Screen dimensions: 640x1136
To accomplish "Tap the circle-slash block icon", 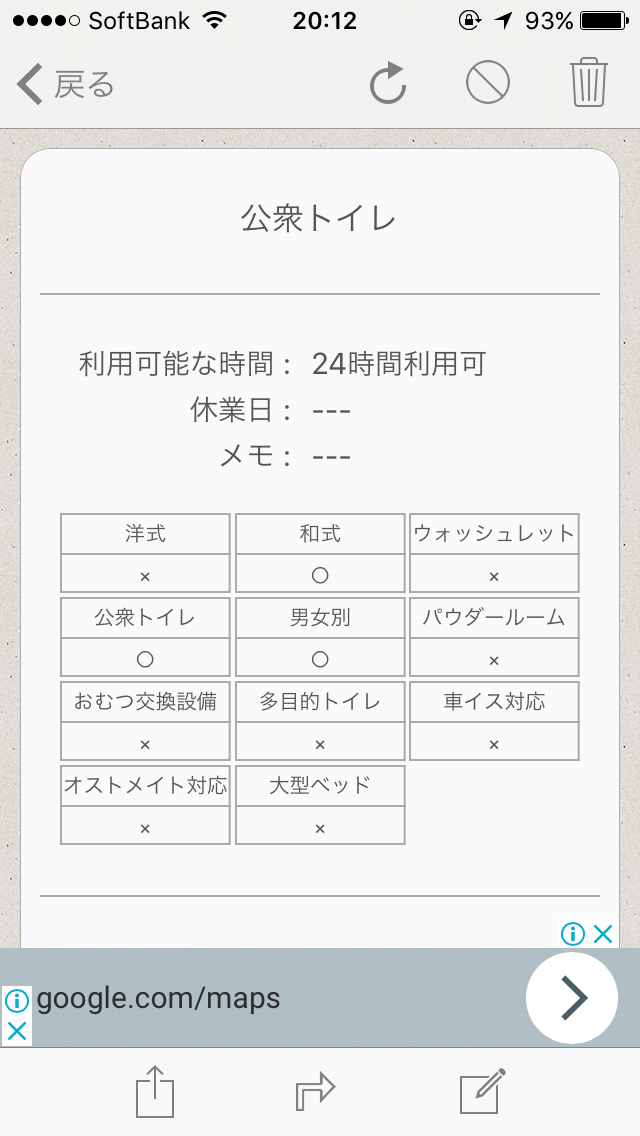I will pos(488,82).
